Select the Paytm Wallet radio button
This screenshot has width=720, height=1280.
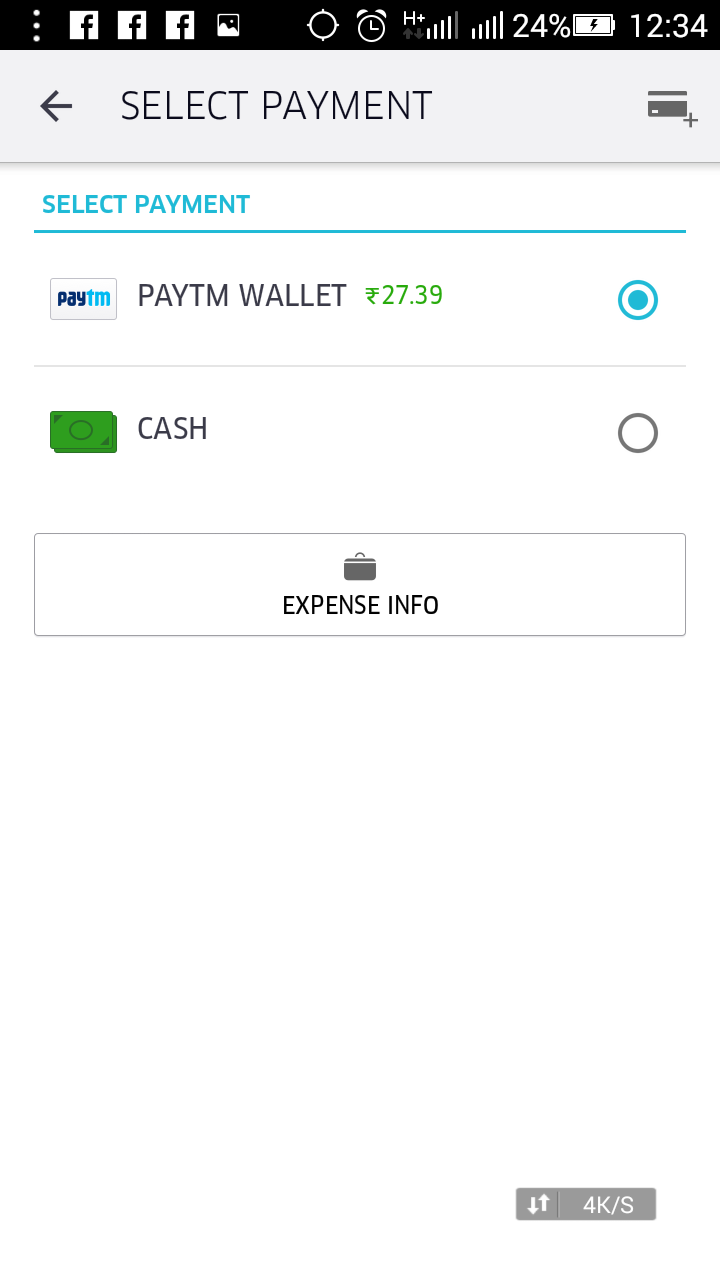pyautogui.click(x=638, y=300)
